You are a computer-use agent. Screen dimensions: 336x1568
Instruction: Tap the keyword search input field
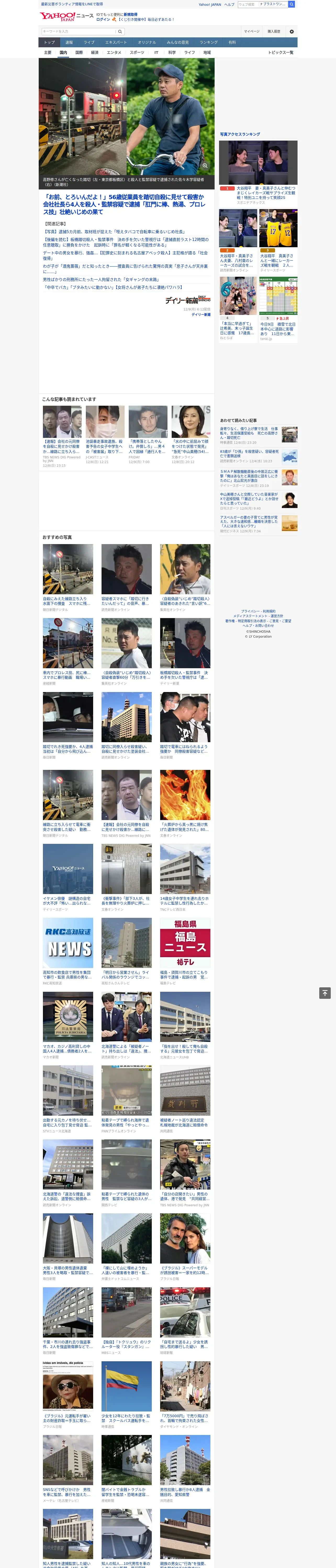tap(79, 32)
